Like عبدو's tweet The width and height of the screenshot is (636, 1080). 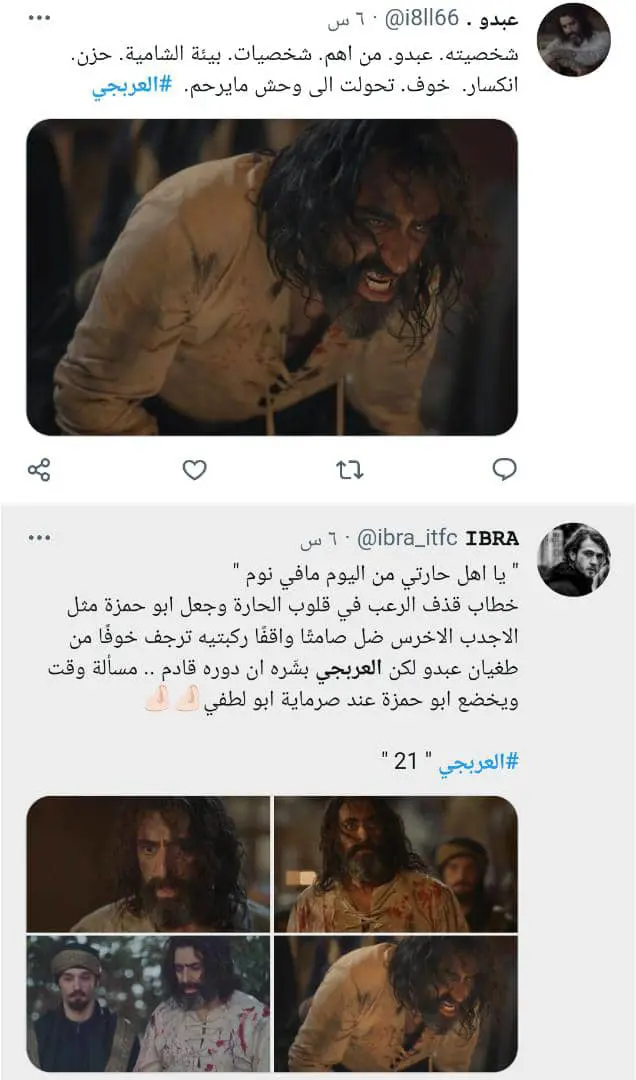point(195,469)
